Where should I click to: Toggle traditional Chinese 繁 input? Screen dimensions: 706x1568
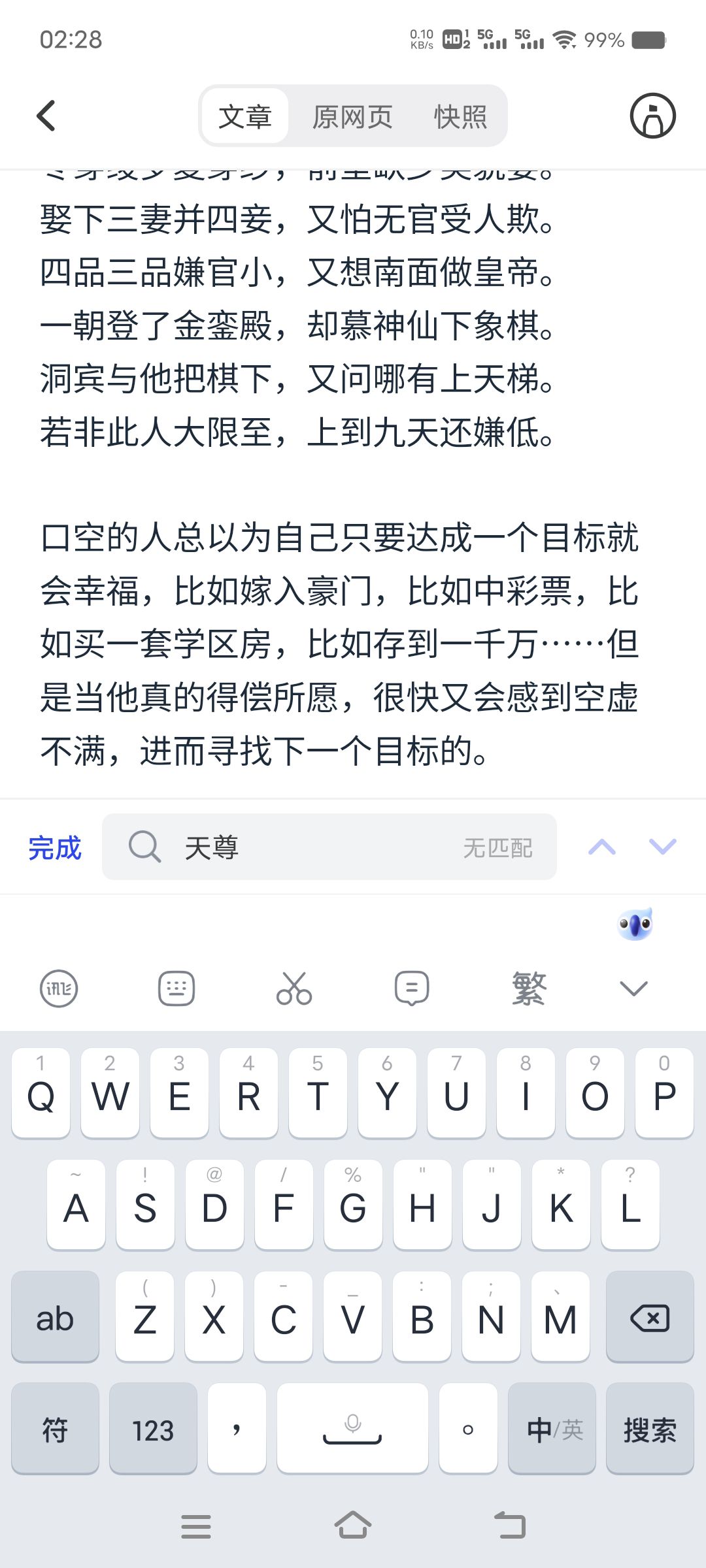click(529, 988)
